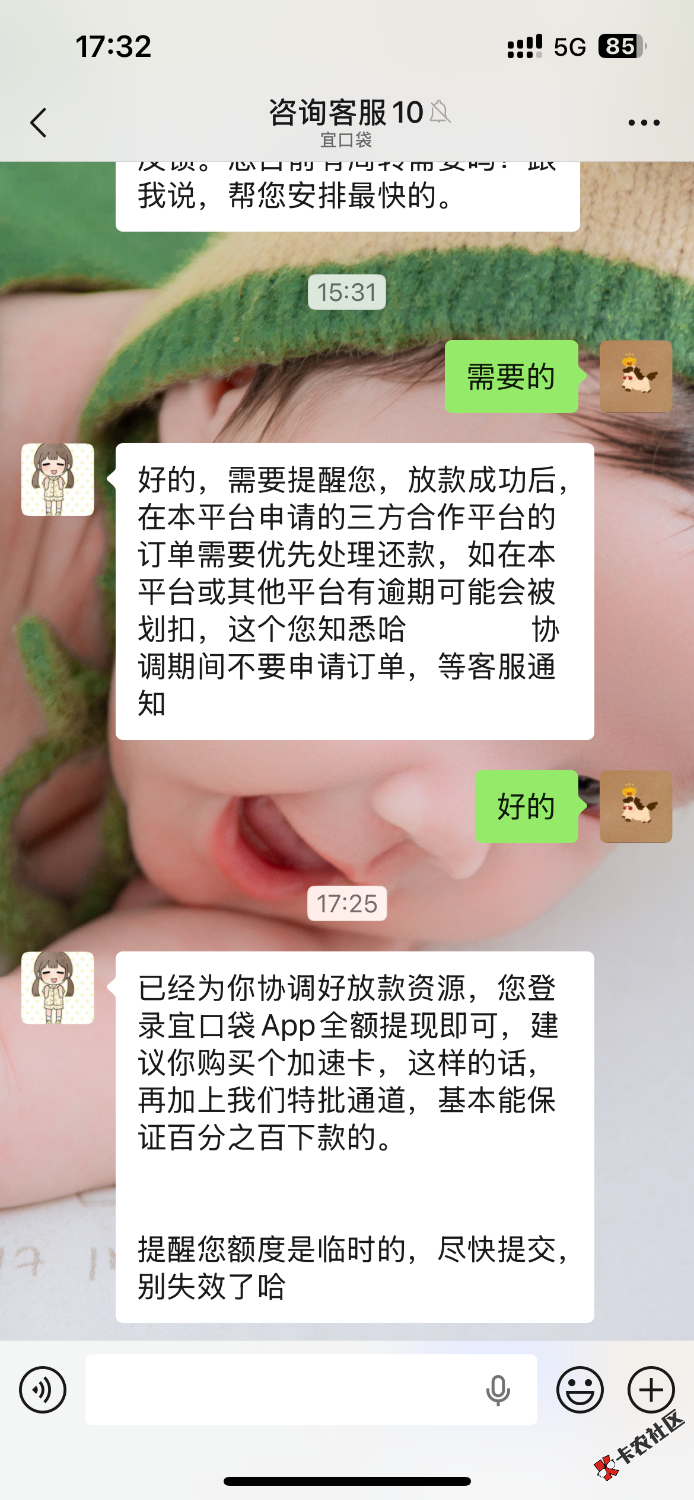This screenshot has height=1500, width=694.
Task: Go back to the chat list
Action: pyautogui.click(x=38, y=123)
